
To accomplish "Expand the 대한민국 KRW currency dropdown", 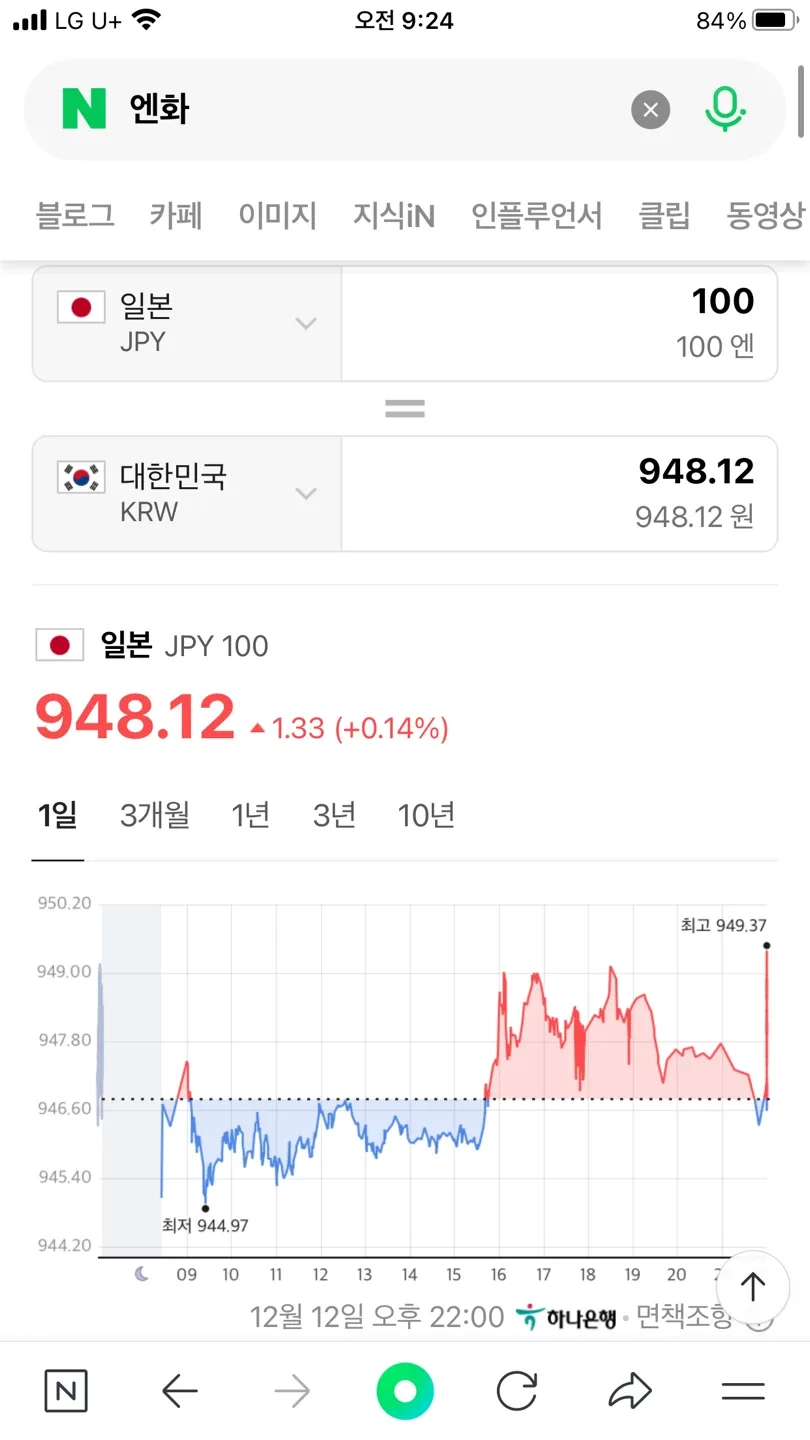I will click(188, 493).
